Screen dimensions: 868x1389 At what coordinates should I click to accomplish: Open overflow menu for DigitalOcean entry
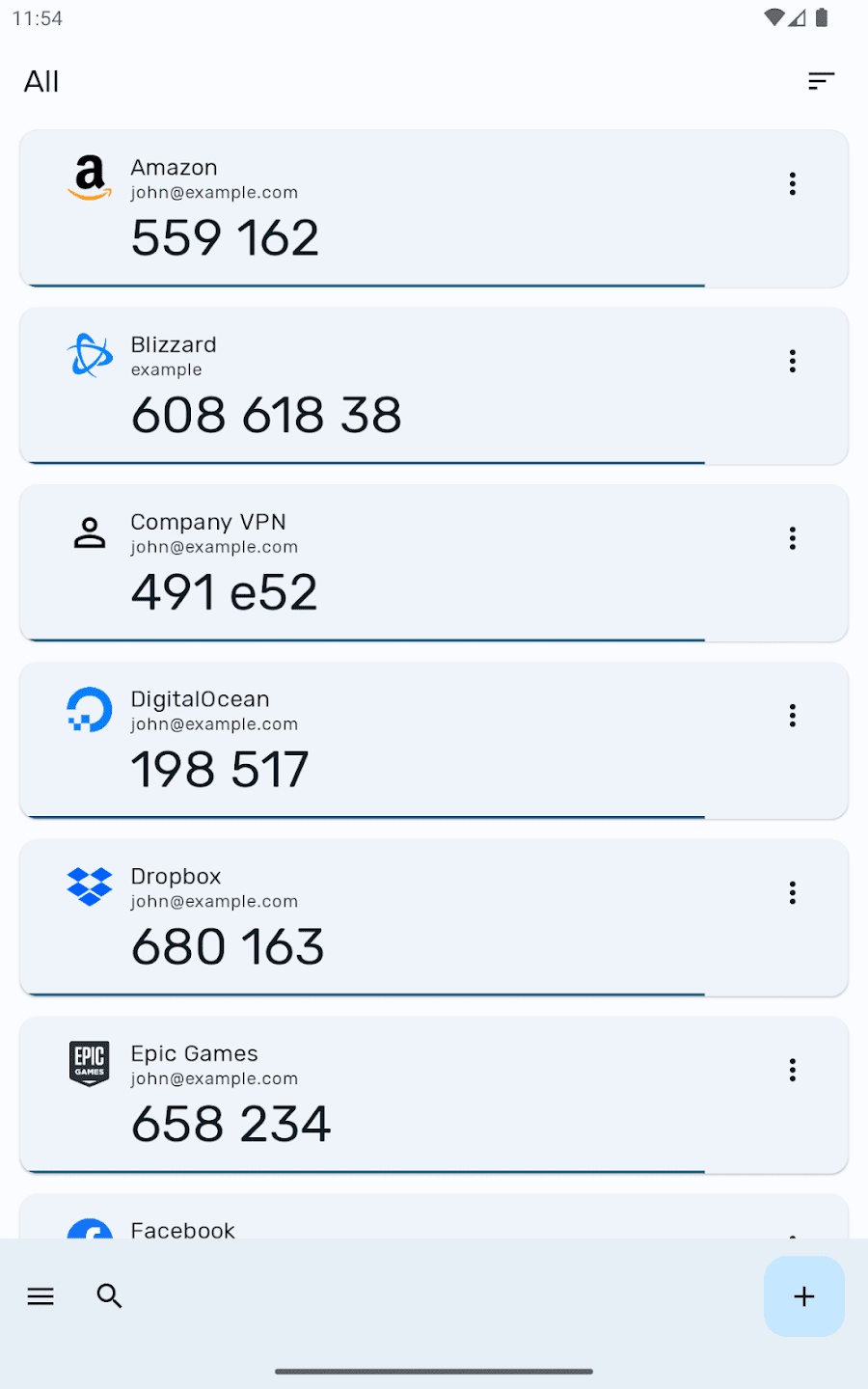tap(793, 716)
